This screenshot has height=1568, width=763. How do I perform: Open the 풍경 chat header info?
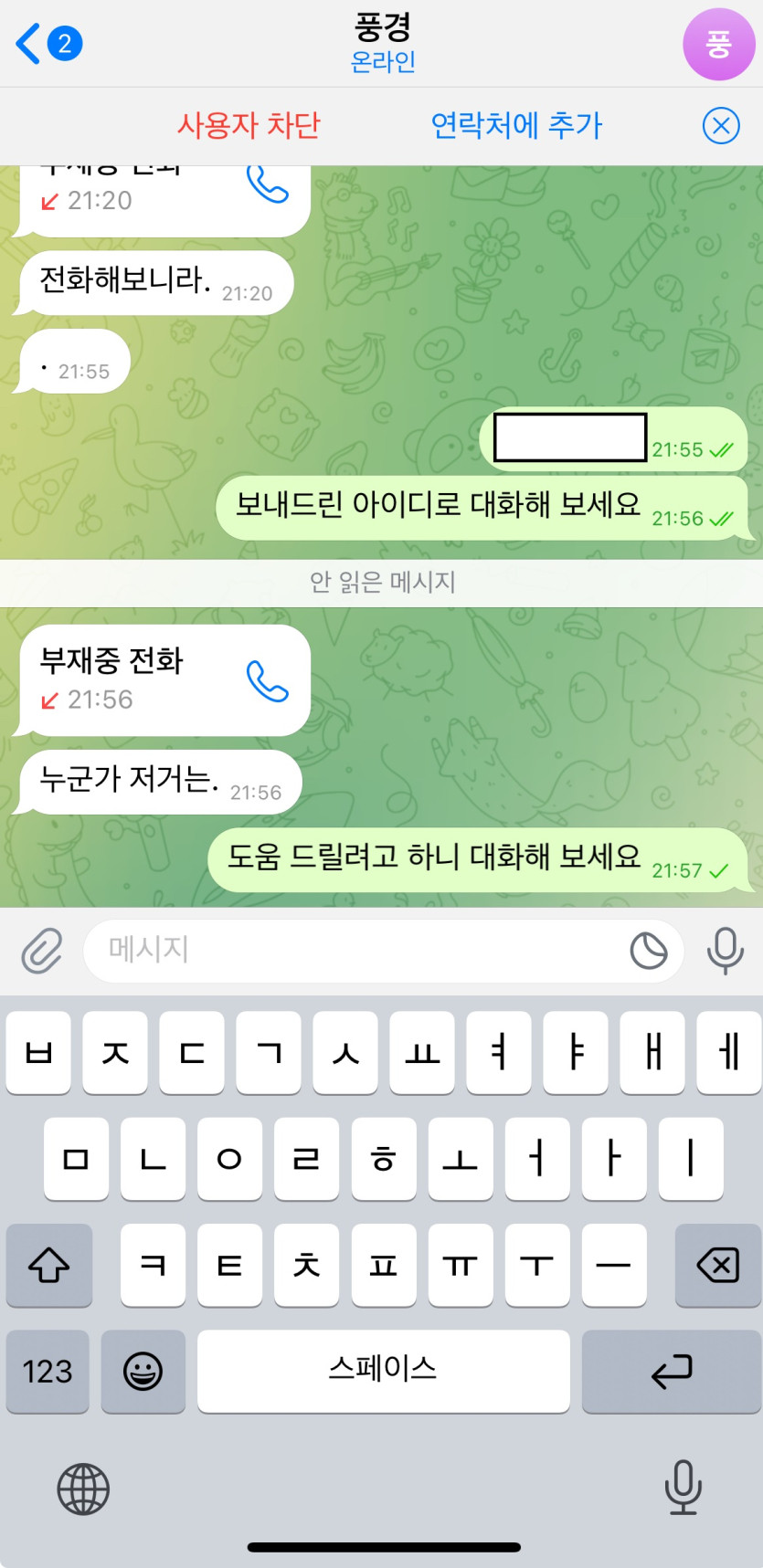(x=383, y=43)
